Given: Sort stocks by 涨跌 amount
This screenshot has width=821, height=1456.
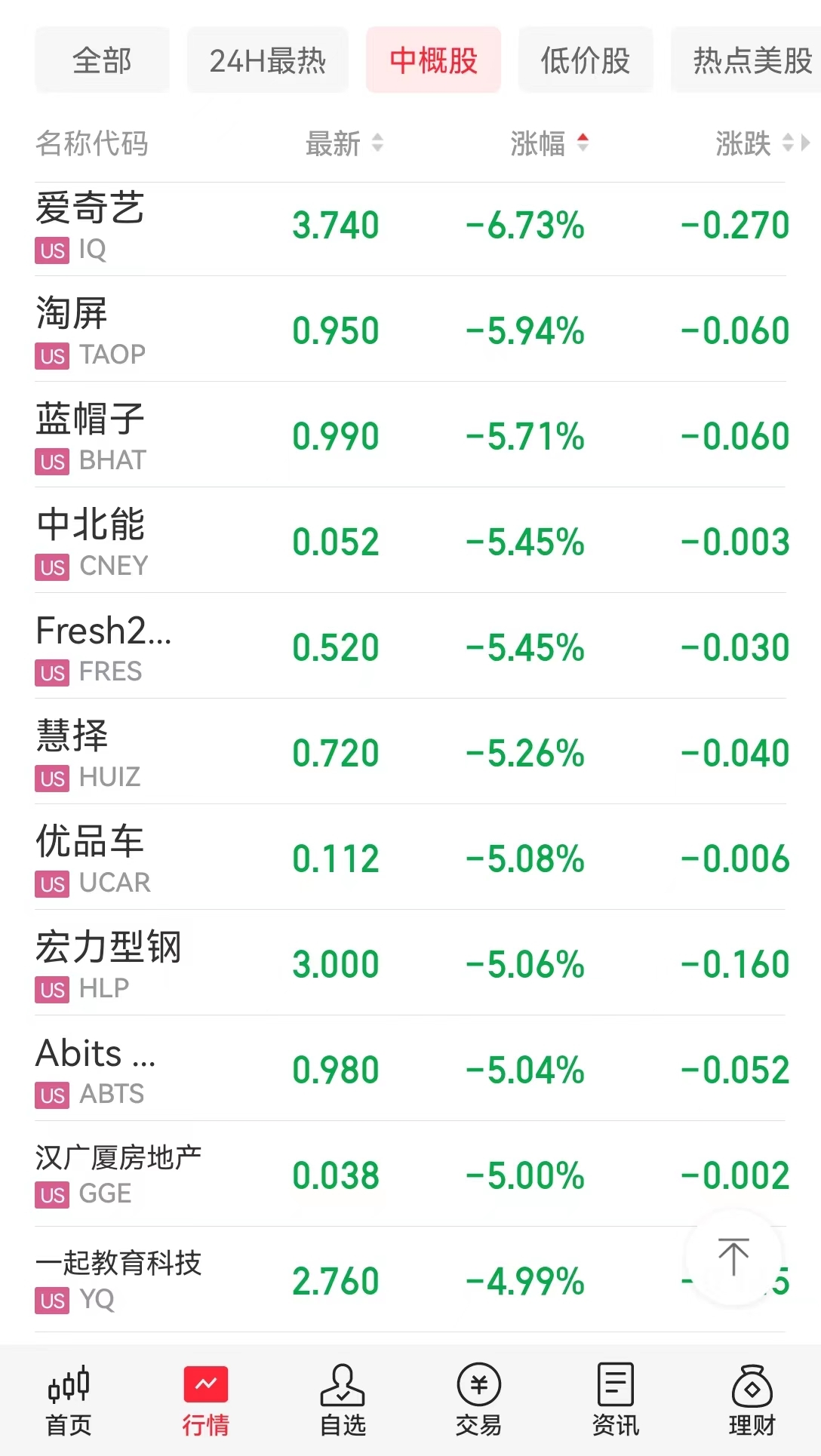Looking at the screenshot, I should pyautogui.click(x=755, y=143).
